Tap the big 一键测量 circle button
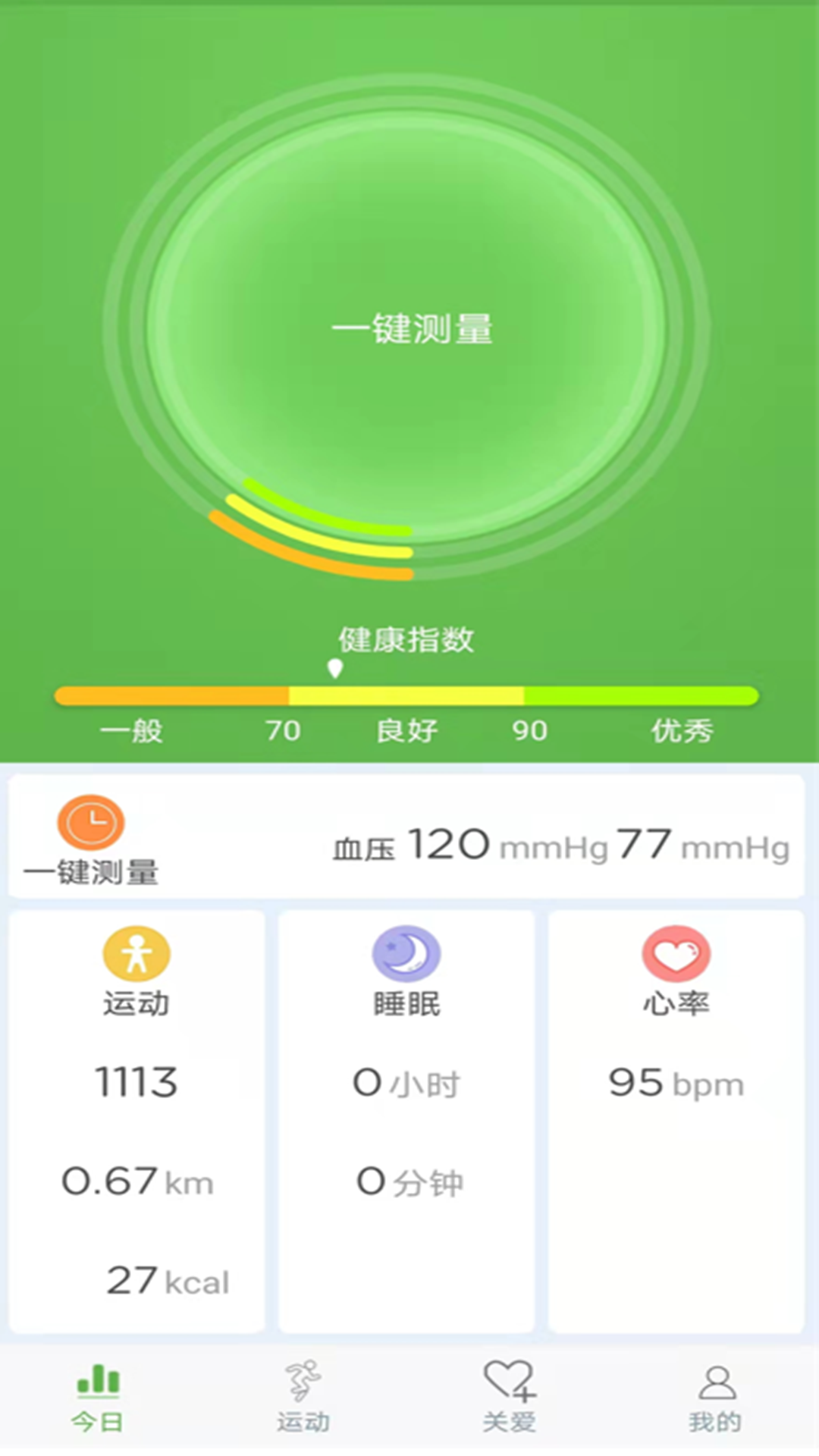 (409, 328)
